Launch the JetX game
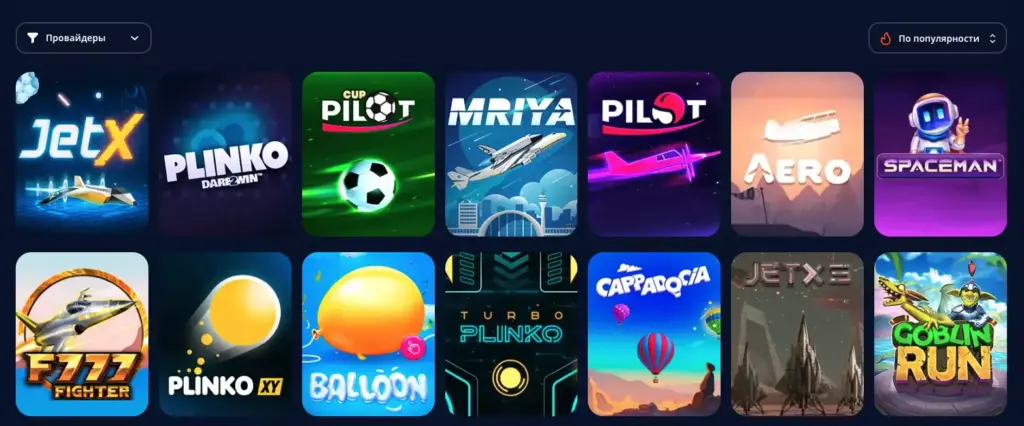The image size is (1024, 426). [82, 154]
